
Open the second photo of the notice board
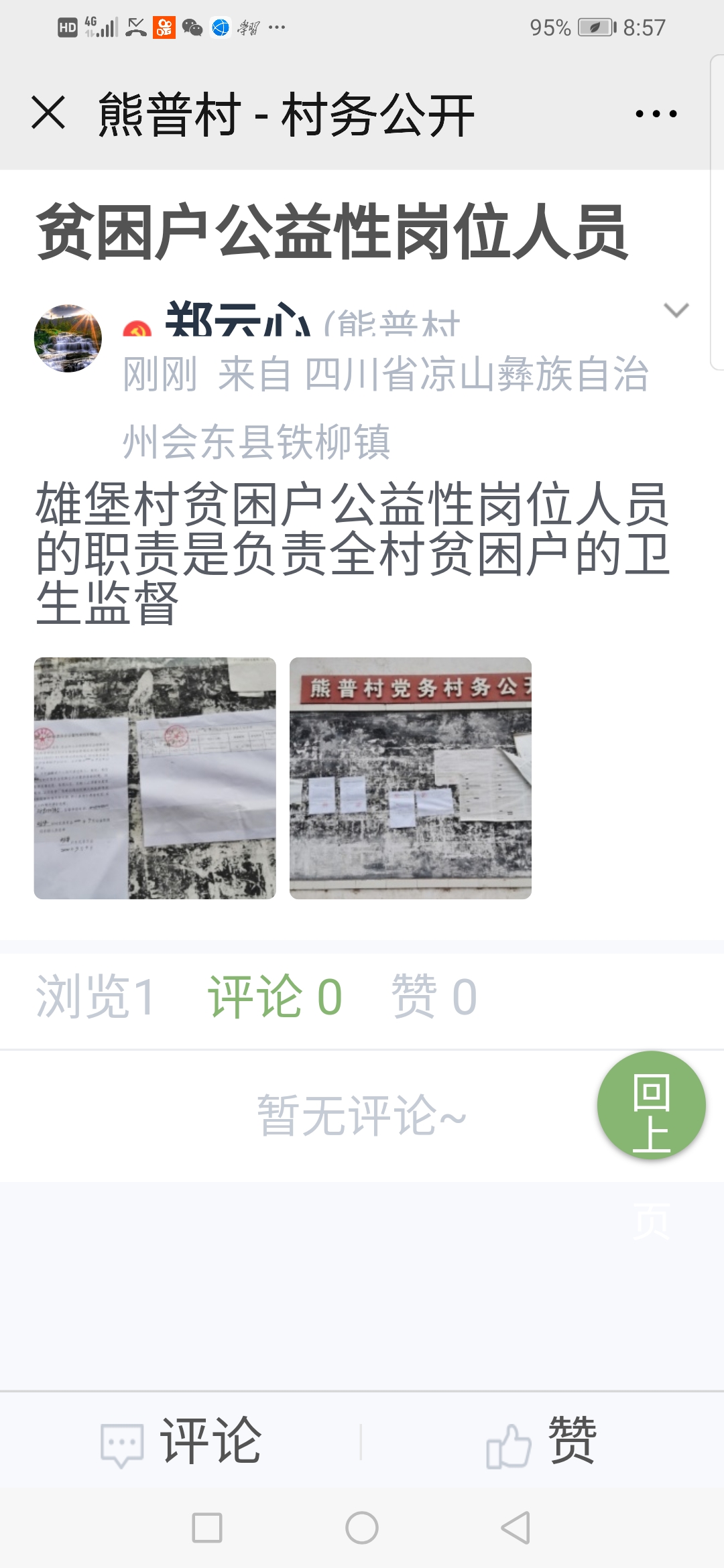click(410, 778)
